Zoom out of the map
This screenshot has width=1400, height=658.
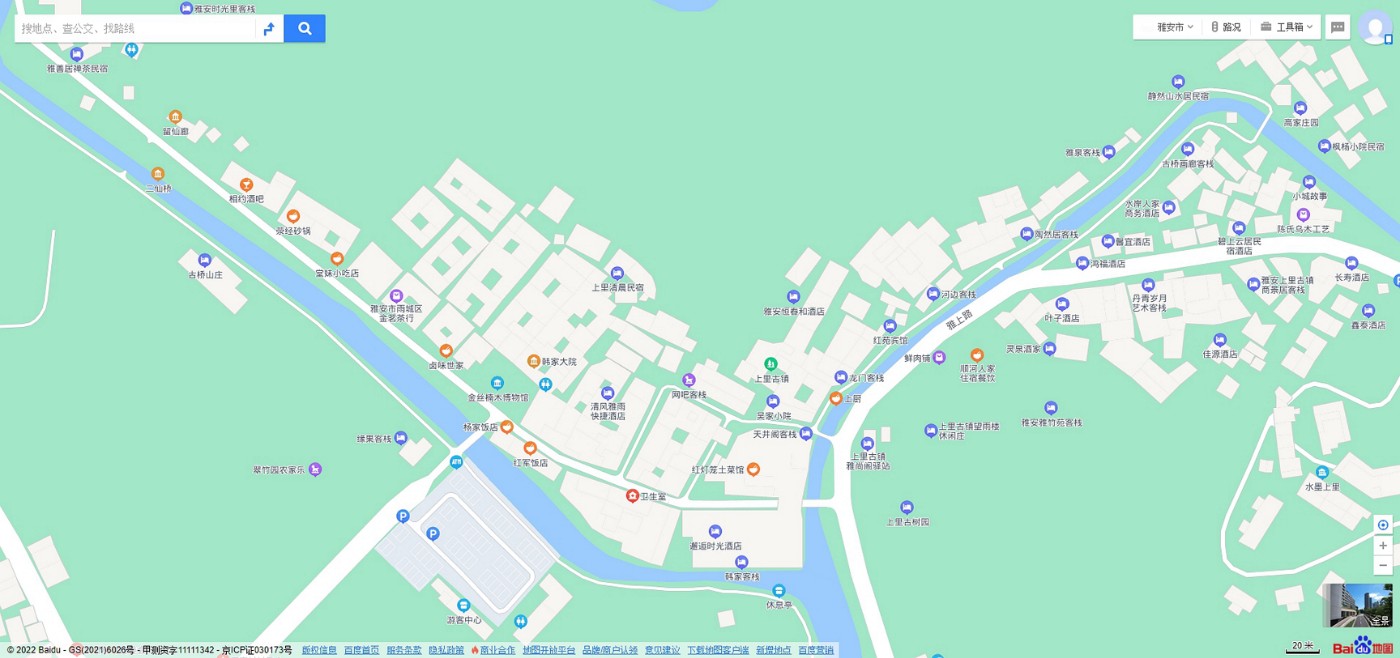click(1383, 566)
